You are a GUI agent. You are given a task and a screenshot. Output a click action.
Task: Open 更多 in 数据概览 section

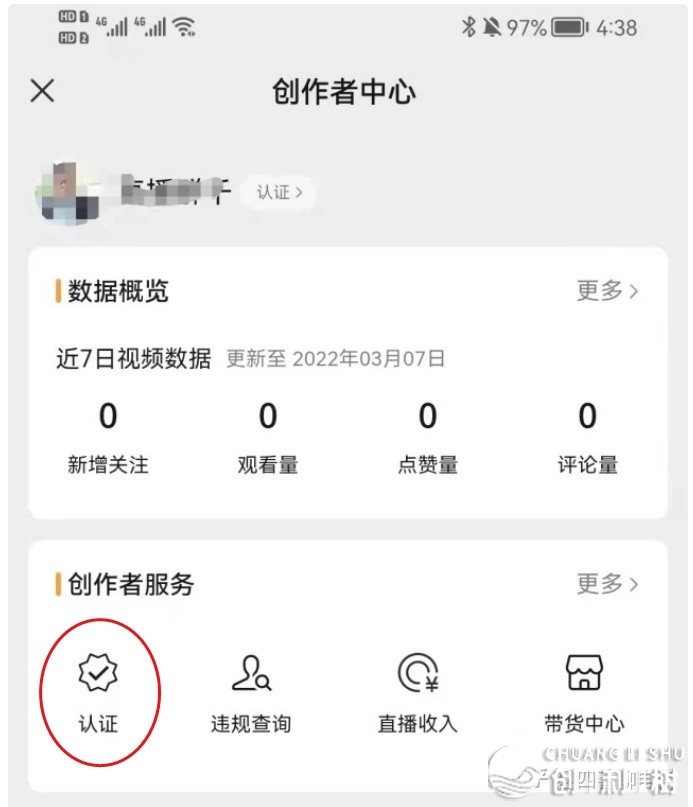tap(606, 291)
